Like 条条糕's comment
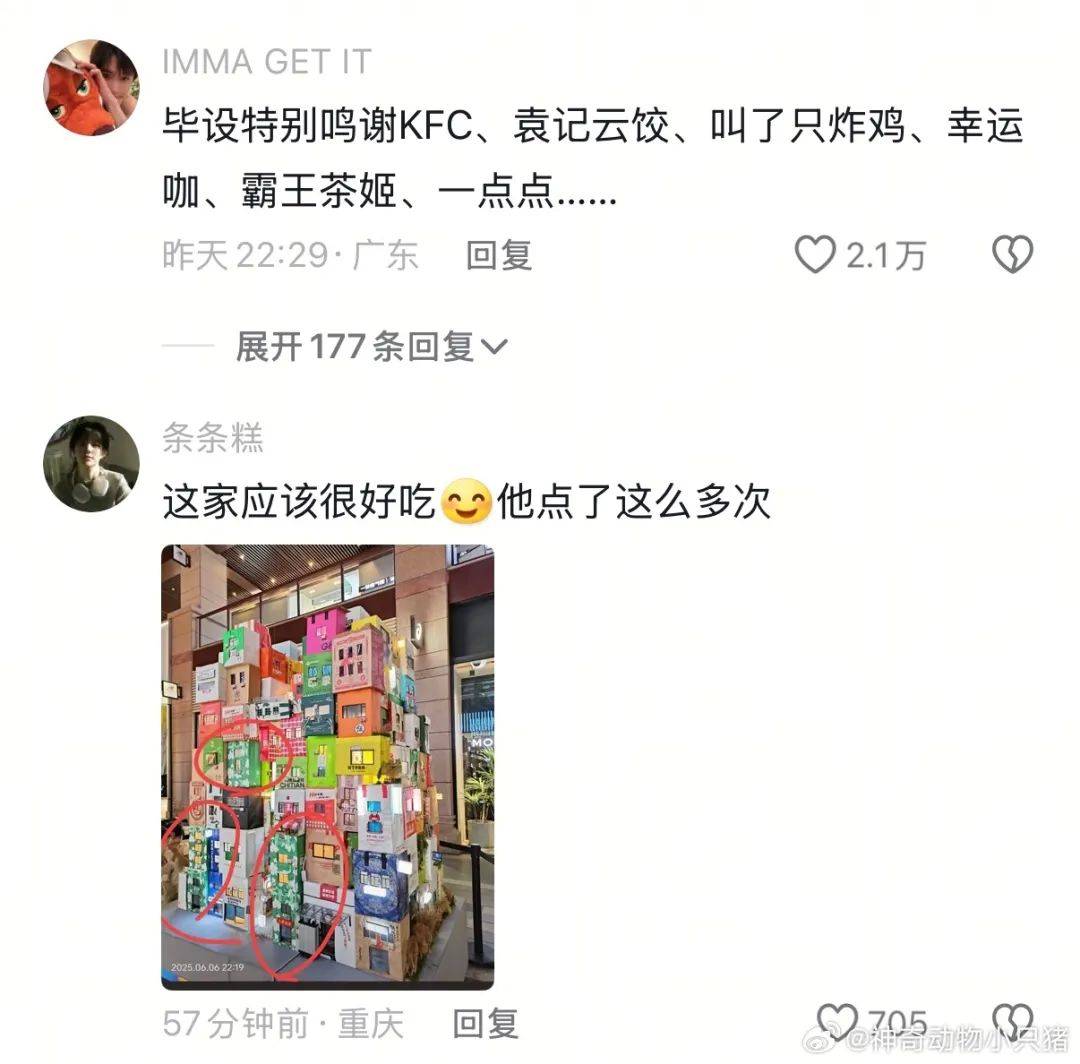This screenshot has width=1080, height=1064. [x=836, y=1020]
